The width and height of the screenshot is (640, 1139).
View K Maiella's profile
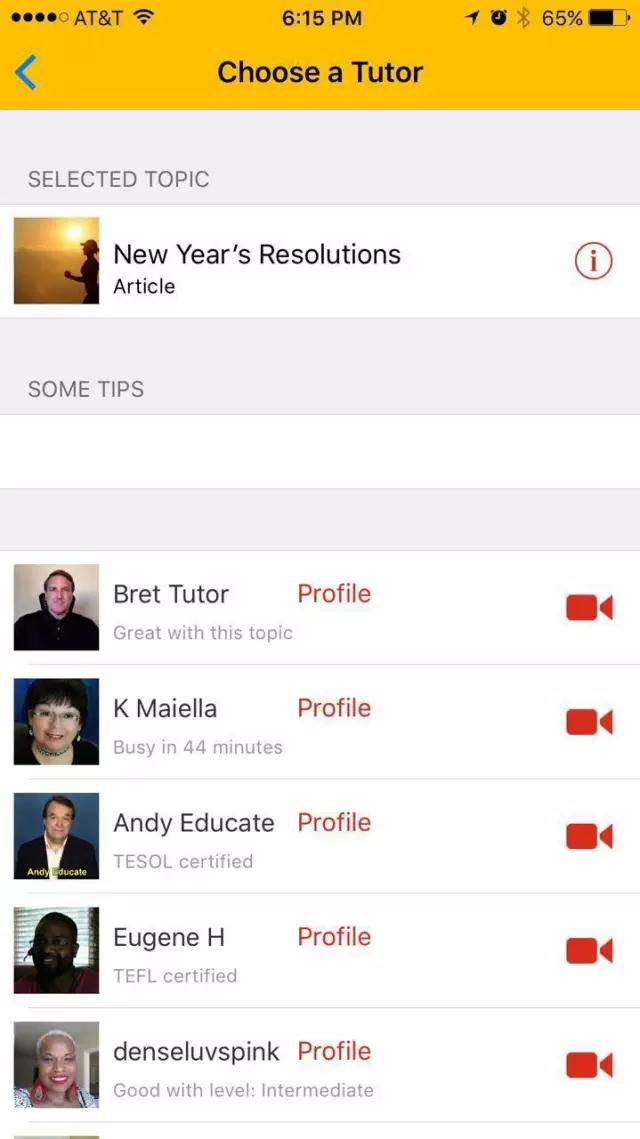[x=334, y=708]
